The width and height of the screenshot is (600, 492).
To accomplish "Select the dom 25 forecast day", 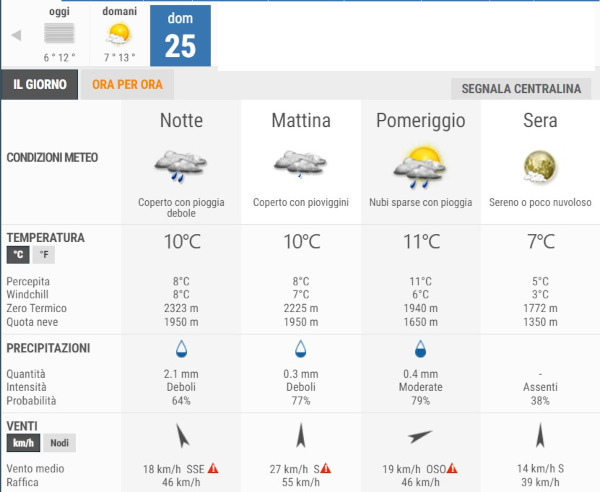I will (180, 35).
